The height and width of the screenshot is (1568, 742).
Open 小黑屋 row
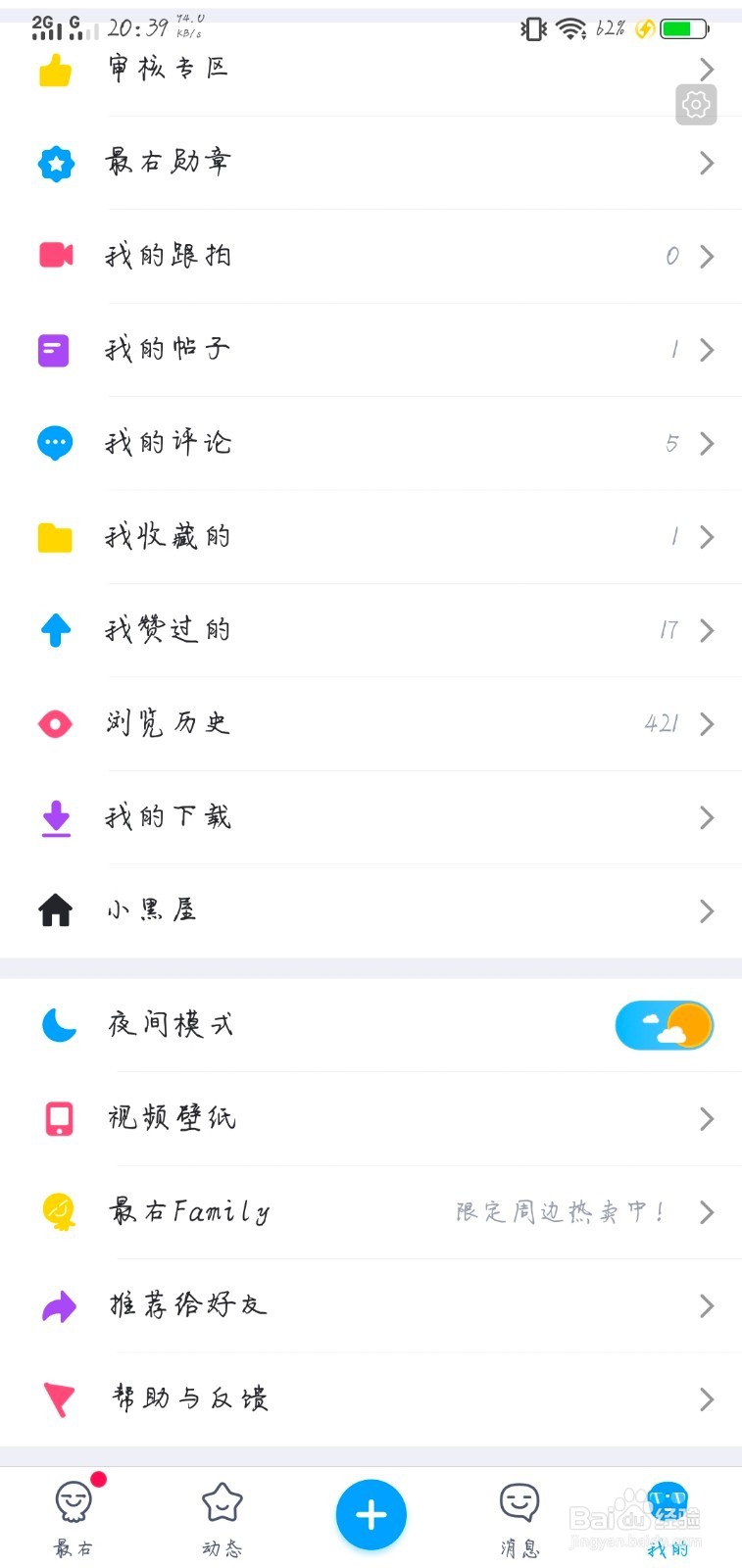[x=371, y=911]
